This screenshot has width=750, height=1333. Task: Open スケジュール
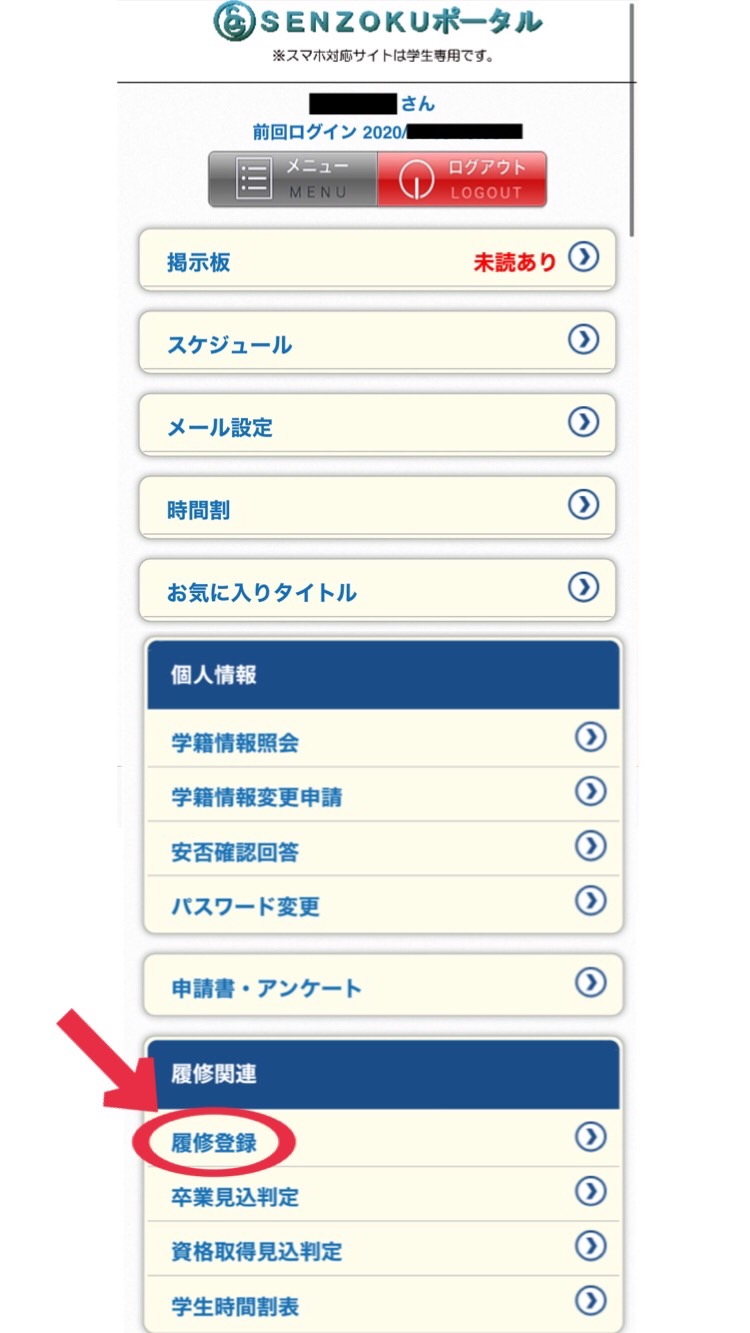[x=377, y=342]
